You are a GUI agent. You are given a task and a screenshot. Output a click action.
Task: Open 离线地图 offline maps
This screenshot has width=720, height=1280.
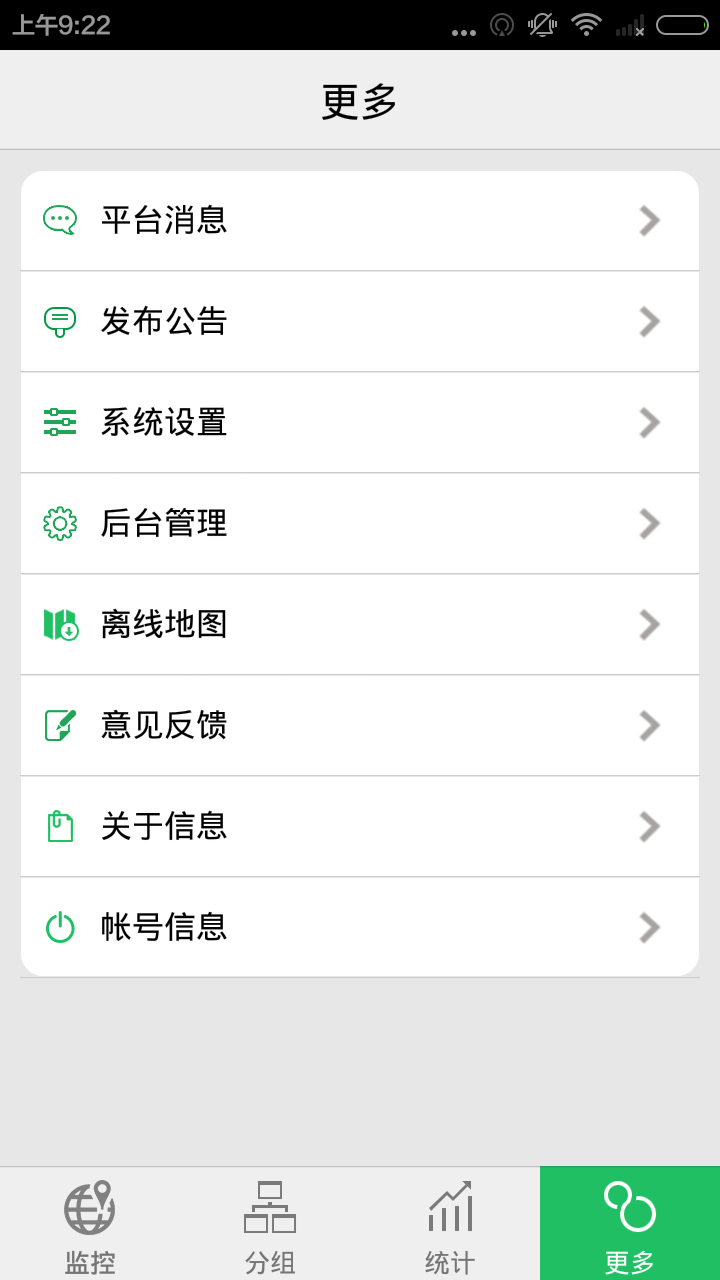(360, 624)
